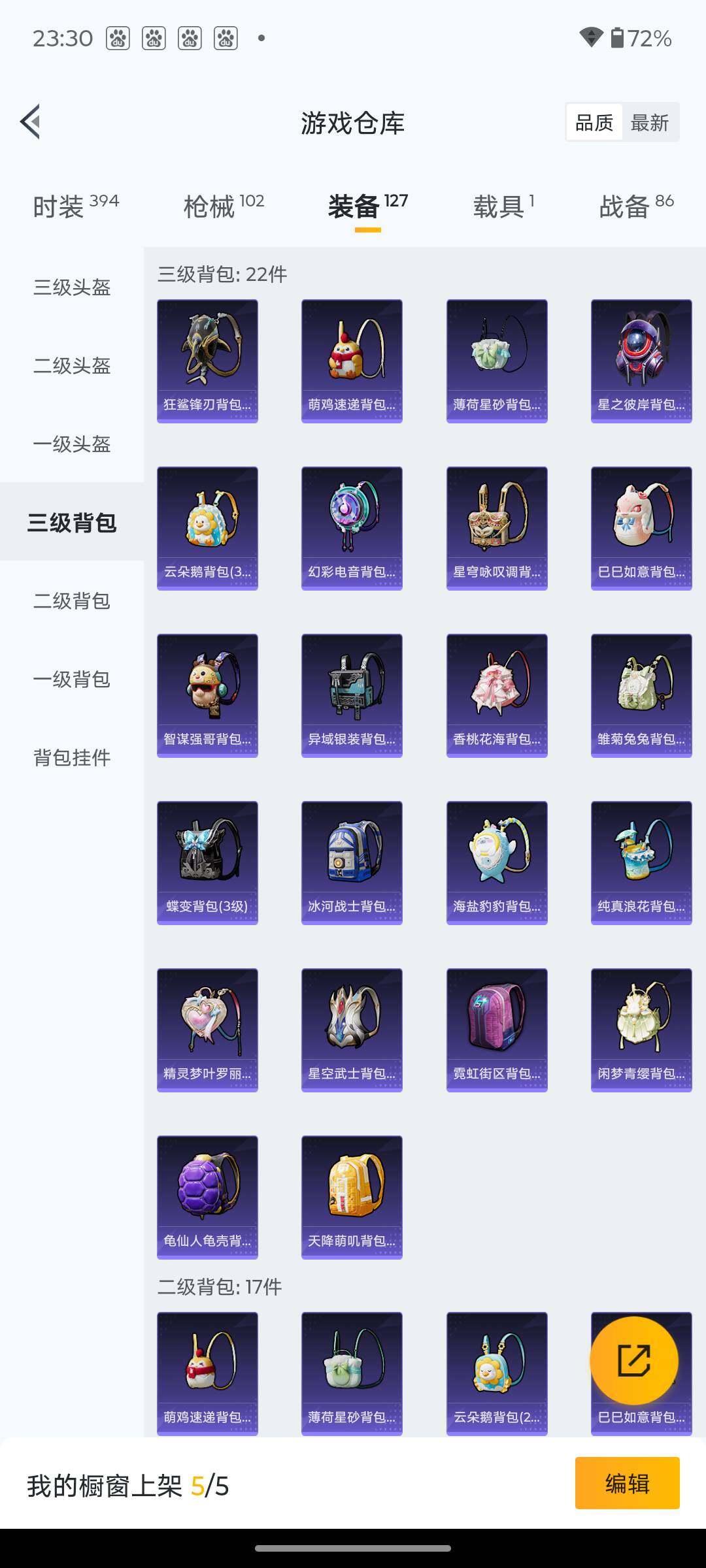Switch to the 枪械 tab
Image resolution: width=706 pixels, height=1568 pixels.
[224, 206]
